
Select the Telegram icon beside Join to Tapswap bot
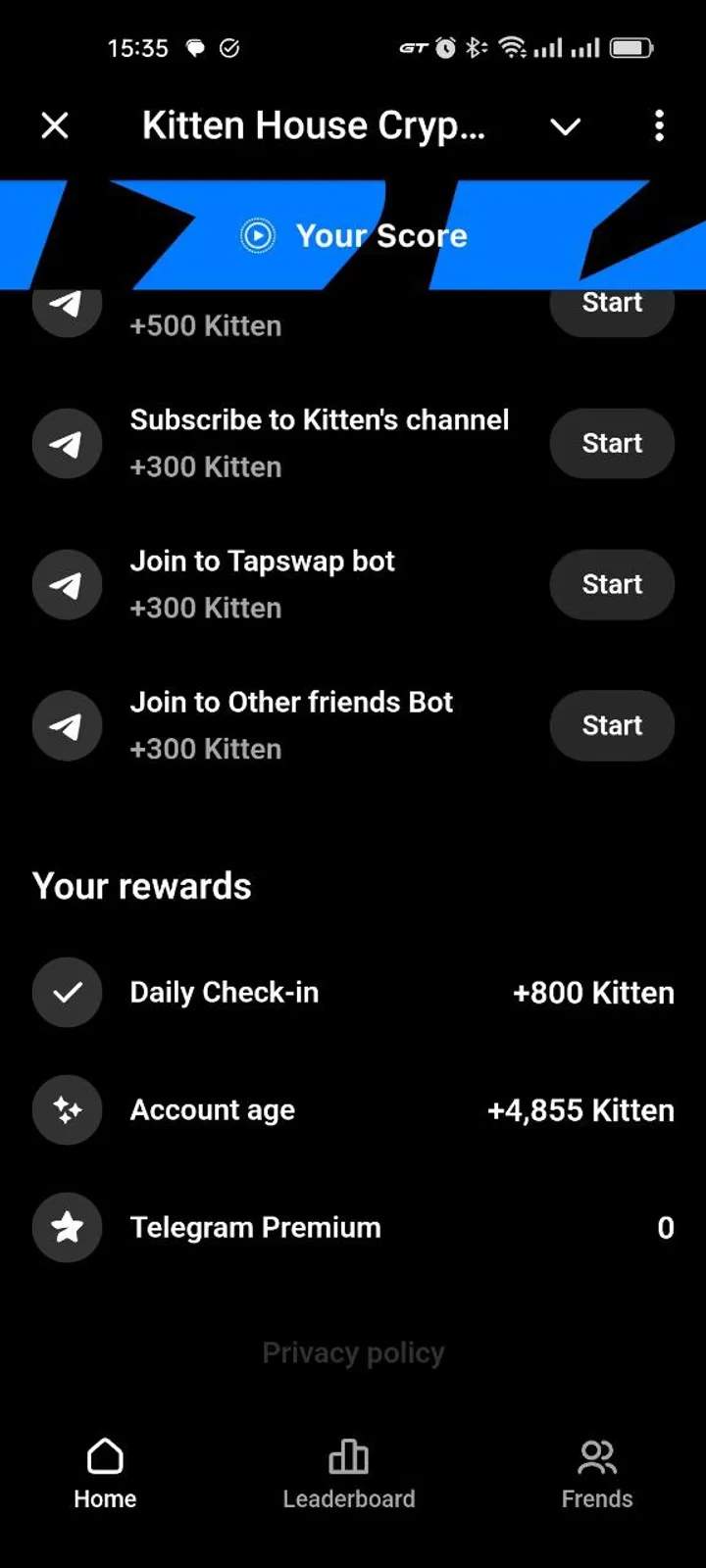(x=67, y=584)
